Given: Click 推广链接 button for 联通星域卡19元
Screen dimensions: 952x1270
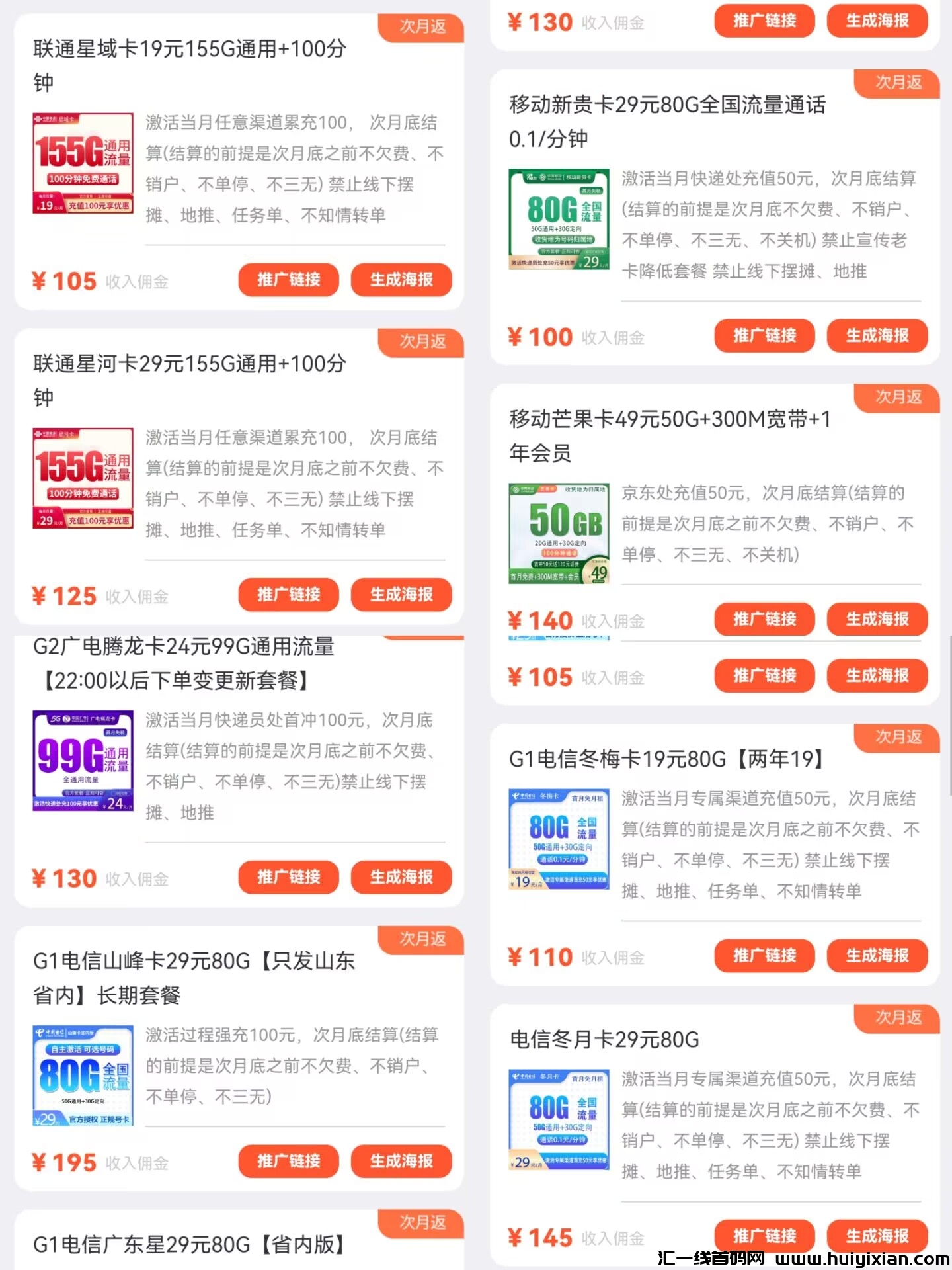Looking at the screenshot, I should pos(288,280).
